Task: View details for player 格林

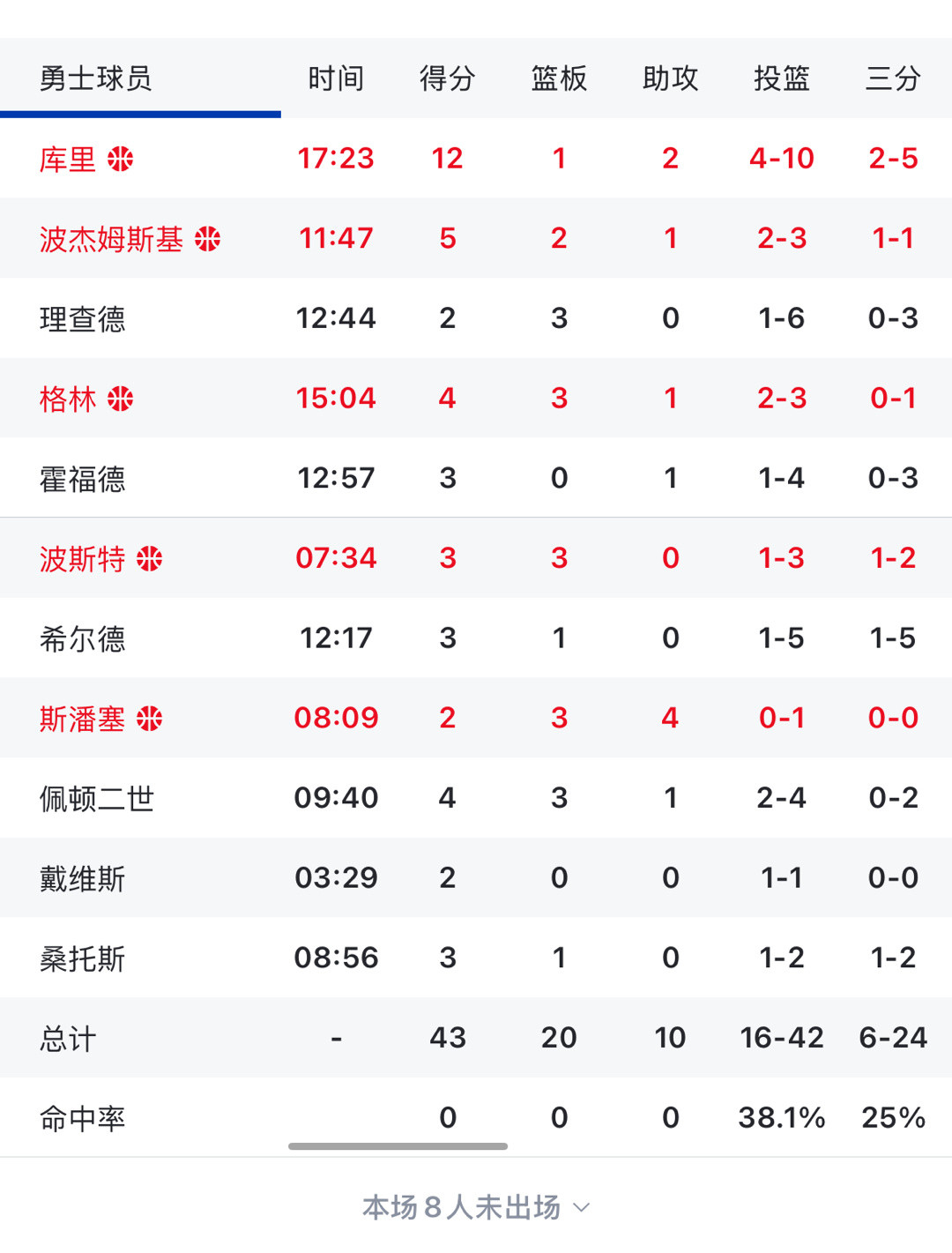Action: tap(68, 399)
